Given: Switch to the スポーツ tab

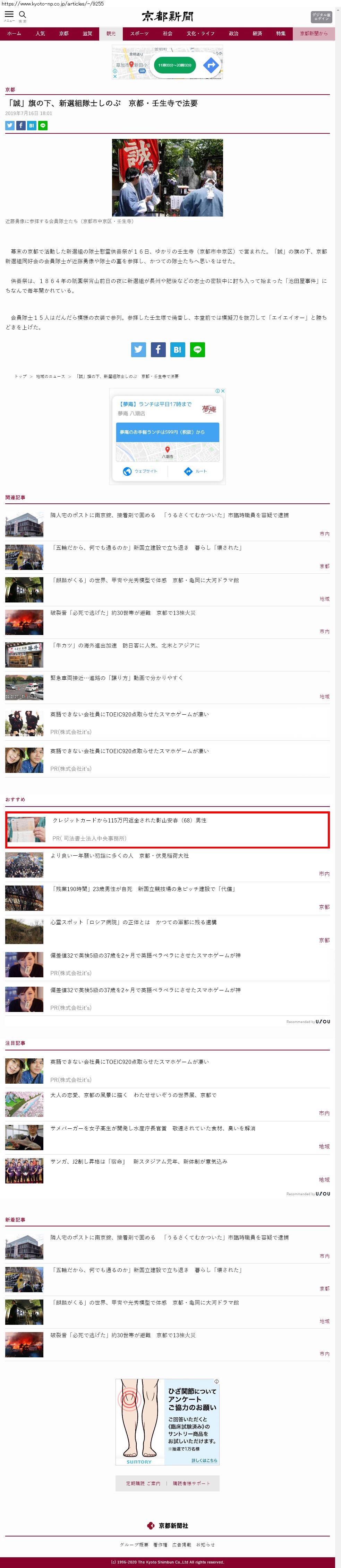Looking at the screenshot, I should [139, 34].
